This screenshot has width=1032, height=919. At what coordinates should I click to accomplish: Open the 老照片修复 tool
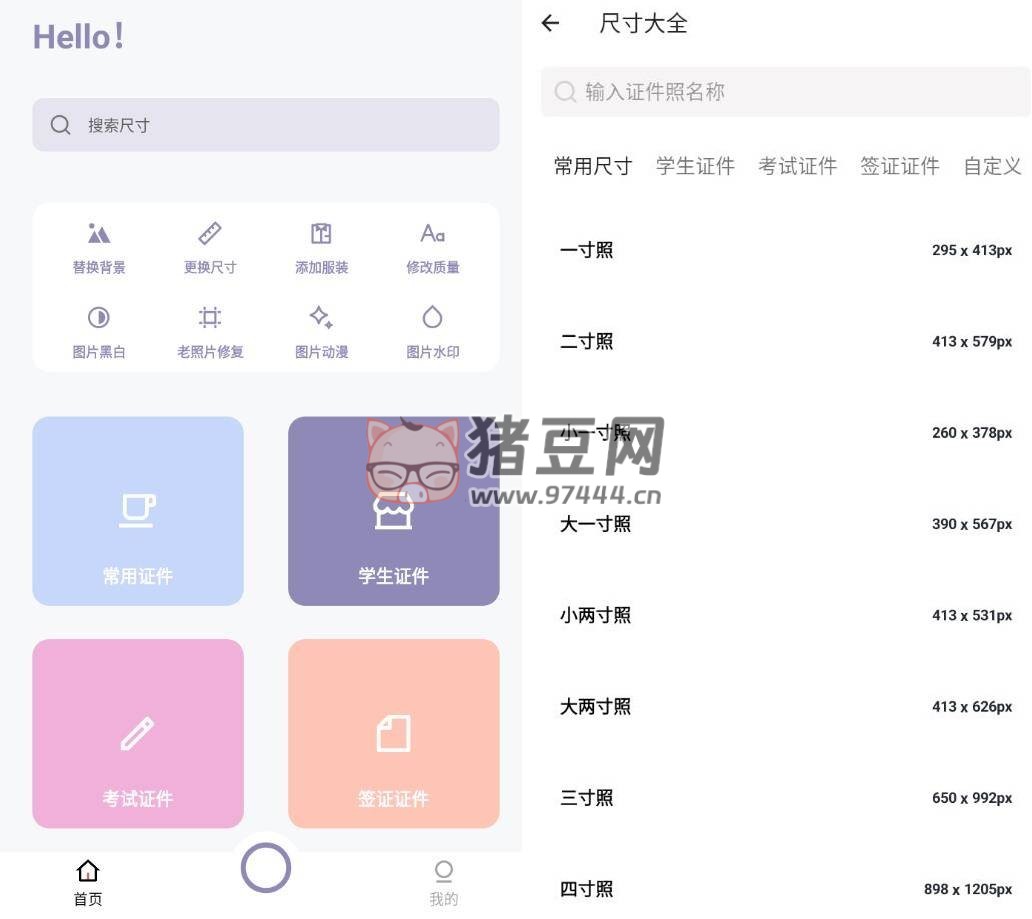209,331
